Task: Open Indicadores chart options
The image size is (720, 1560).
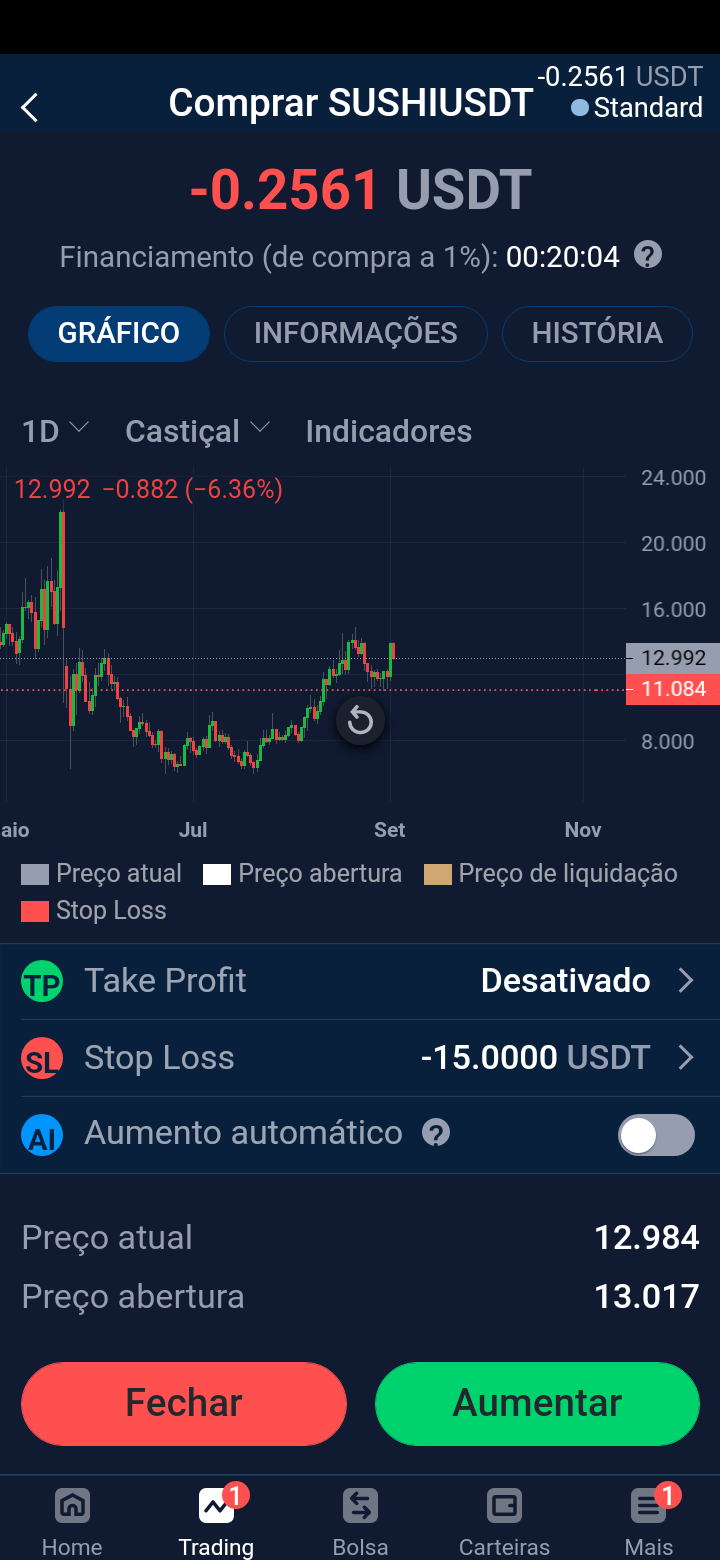Action: click(x=388, y=431)
